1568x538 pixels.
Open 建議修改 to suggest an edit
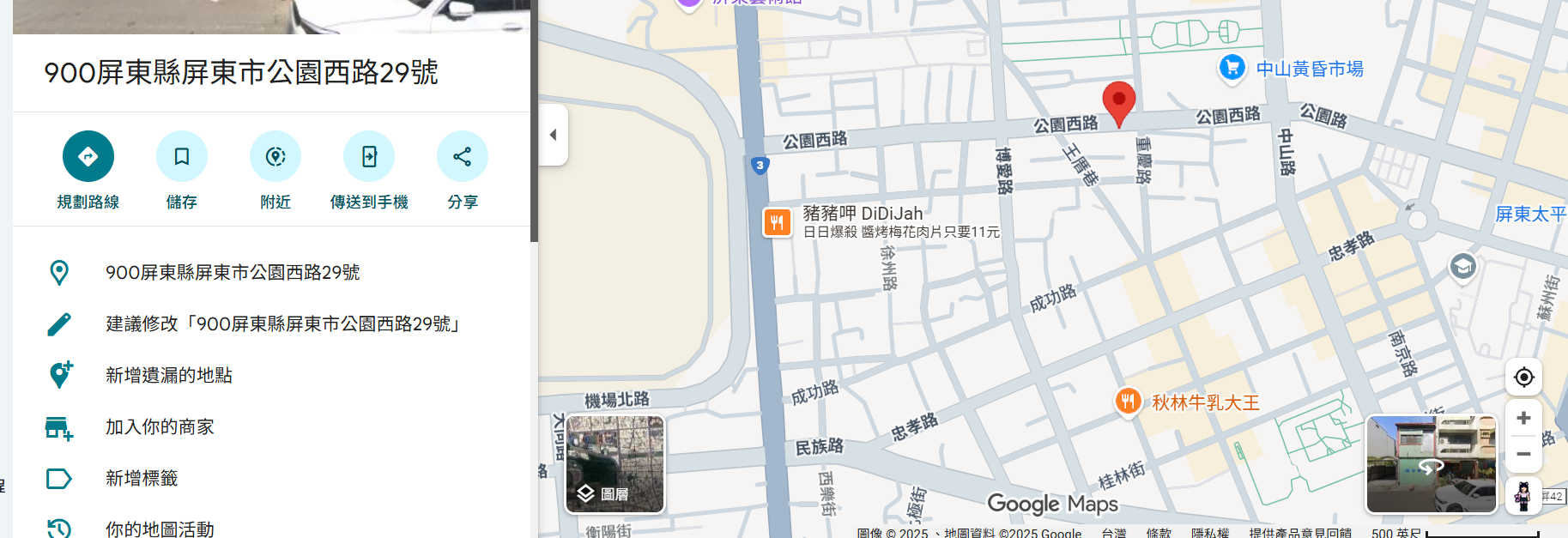pos(283,324)
